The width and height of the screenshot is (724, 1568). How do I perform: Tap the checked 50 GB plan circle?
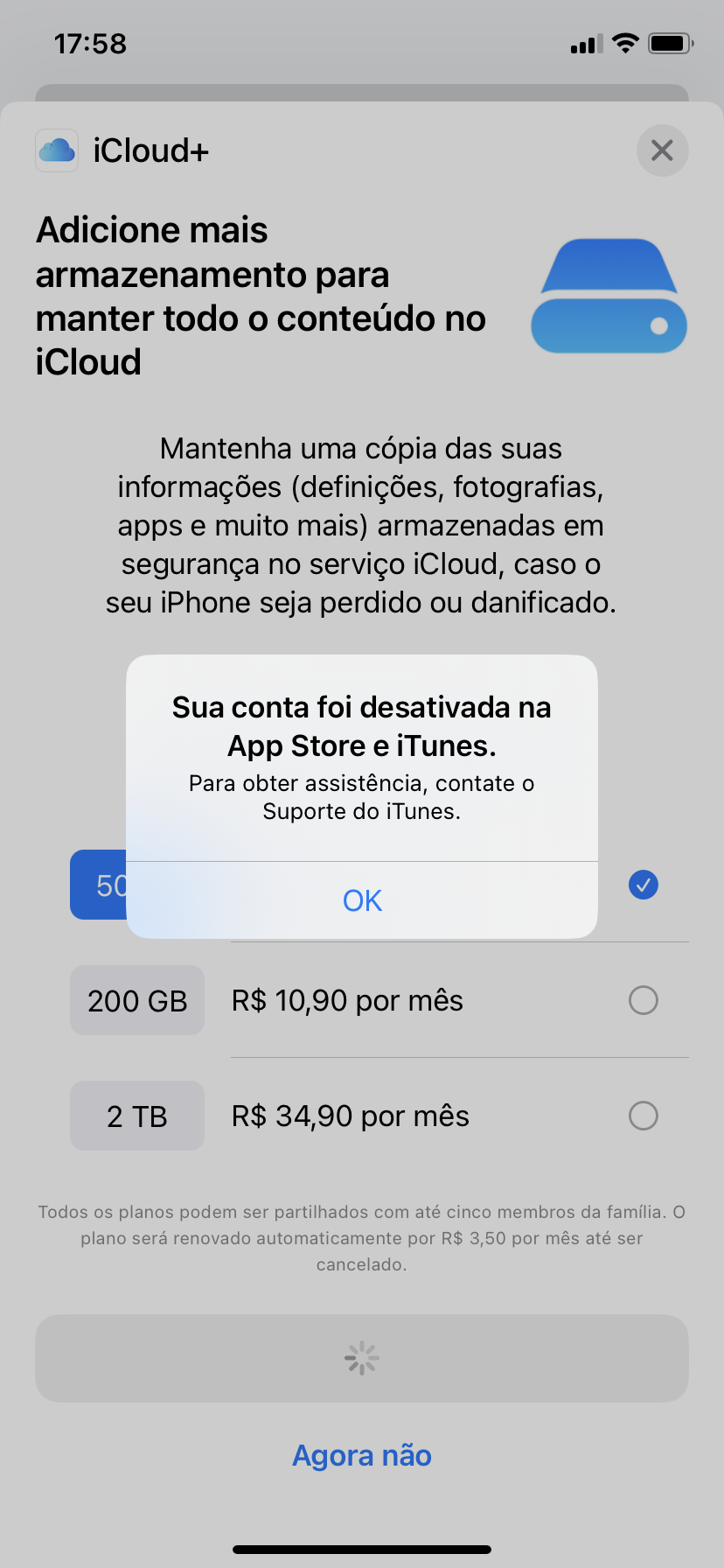(x=643, y=885)
